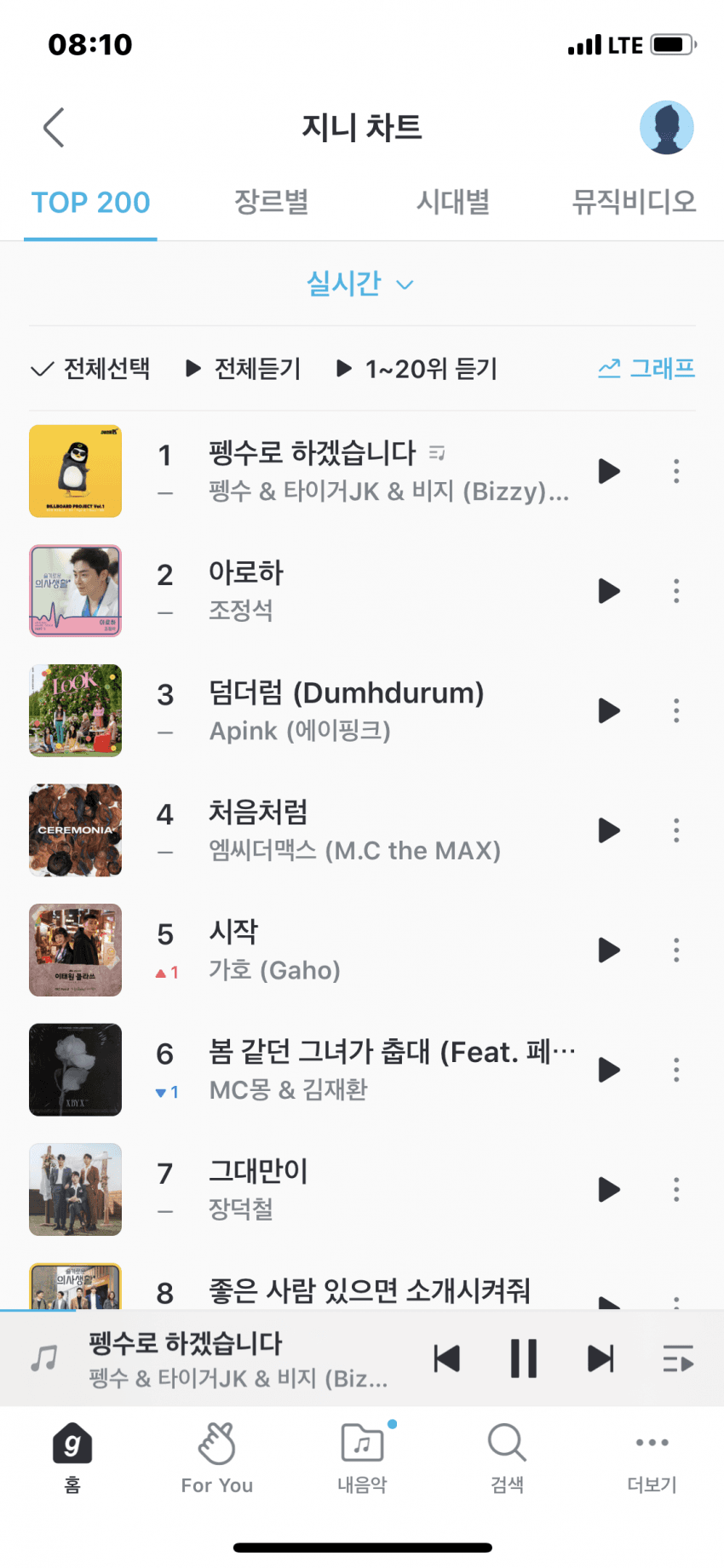
Task: Go back using the top-left arrow
Action: [x=54, y=129]
